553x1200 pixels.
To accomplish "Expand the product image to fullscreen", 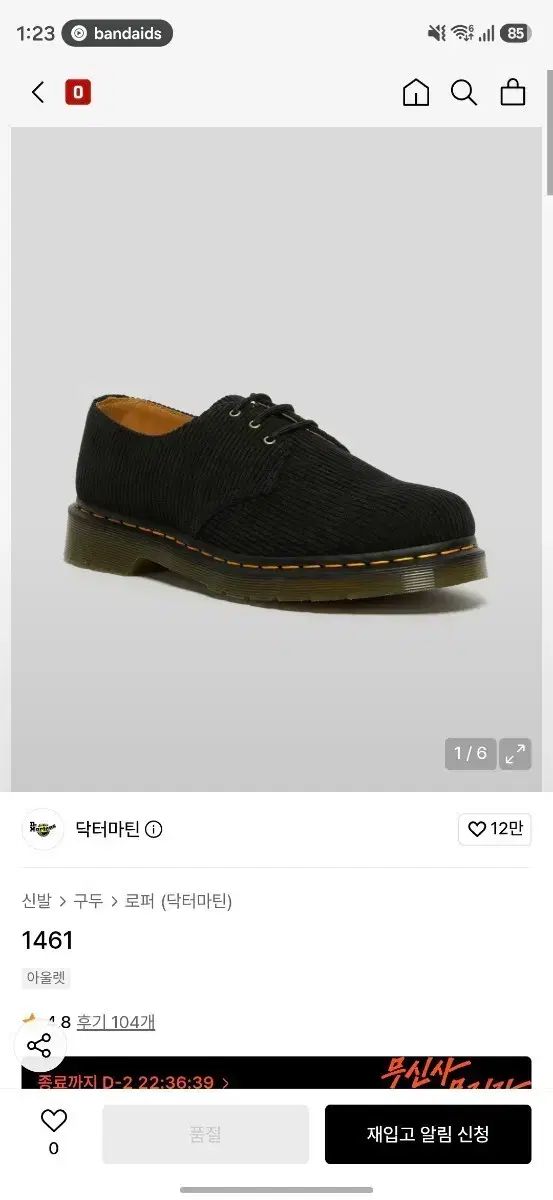I will (x=515, y=754).
